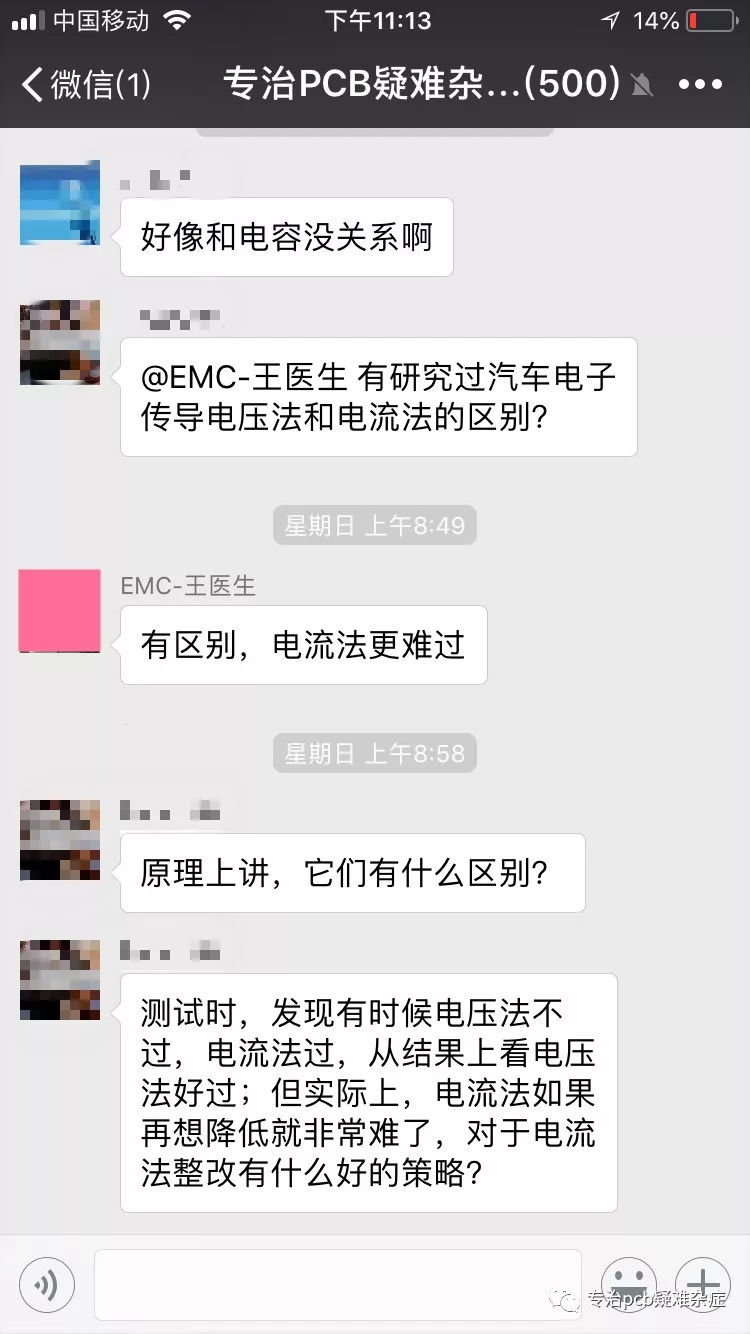
Task: Open the emoji sticker panel
Action: point(628,1284)
